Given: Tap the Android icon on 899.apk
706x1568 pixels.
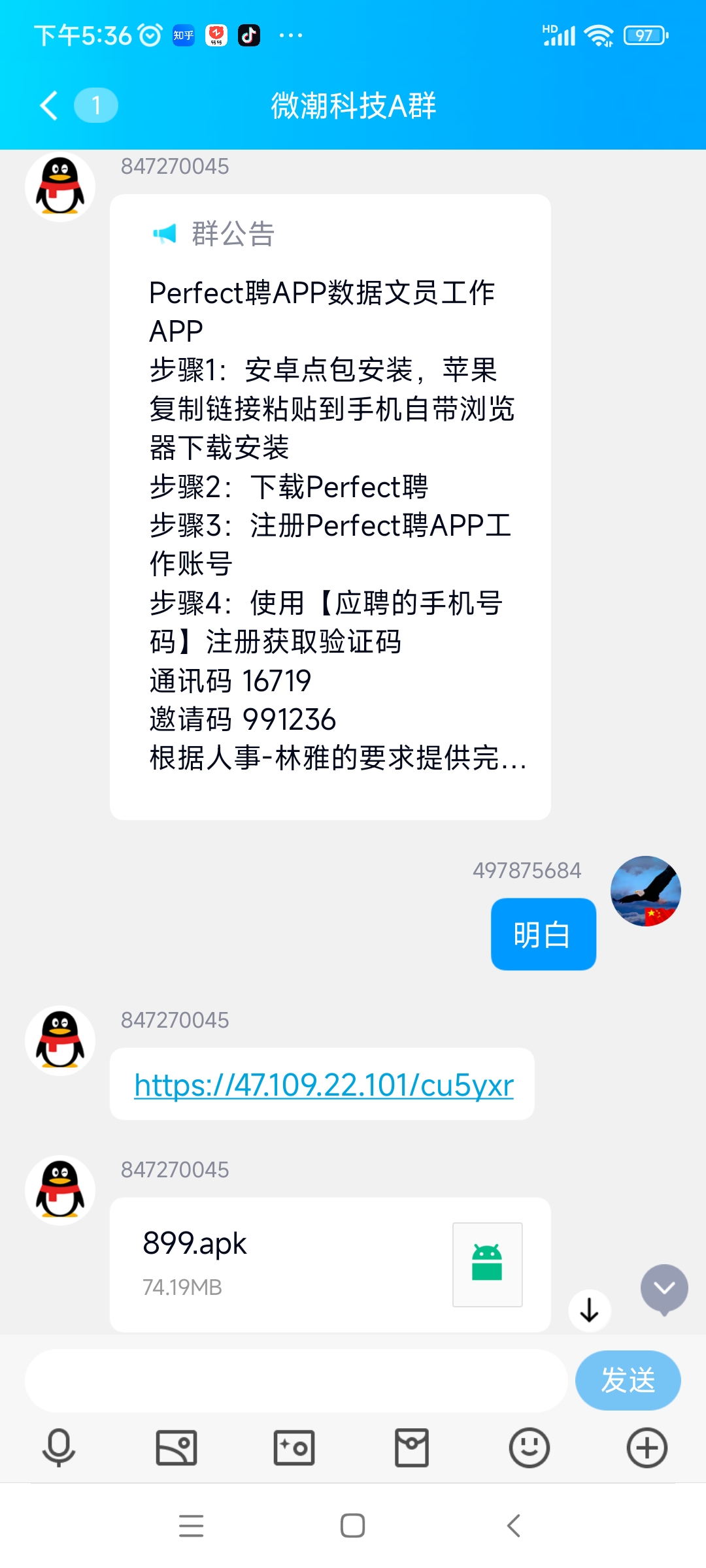Looking at the screenshot, I should (487, 1265).
